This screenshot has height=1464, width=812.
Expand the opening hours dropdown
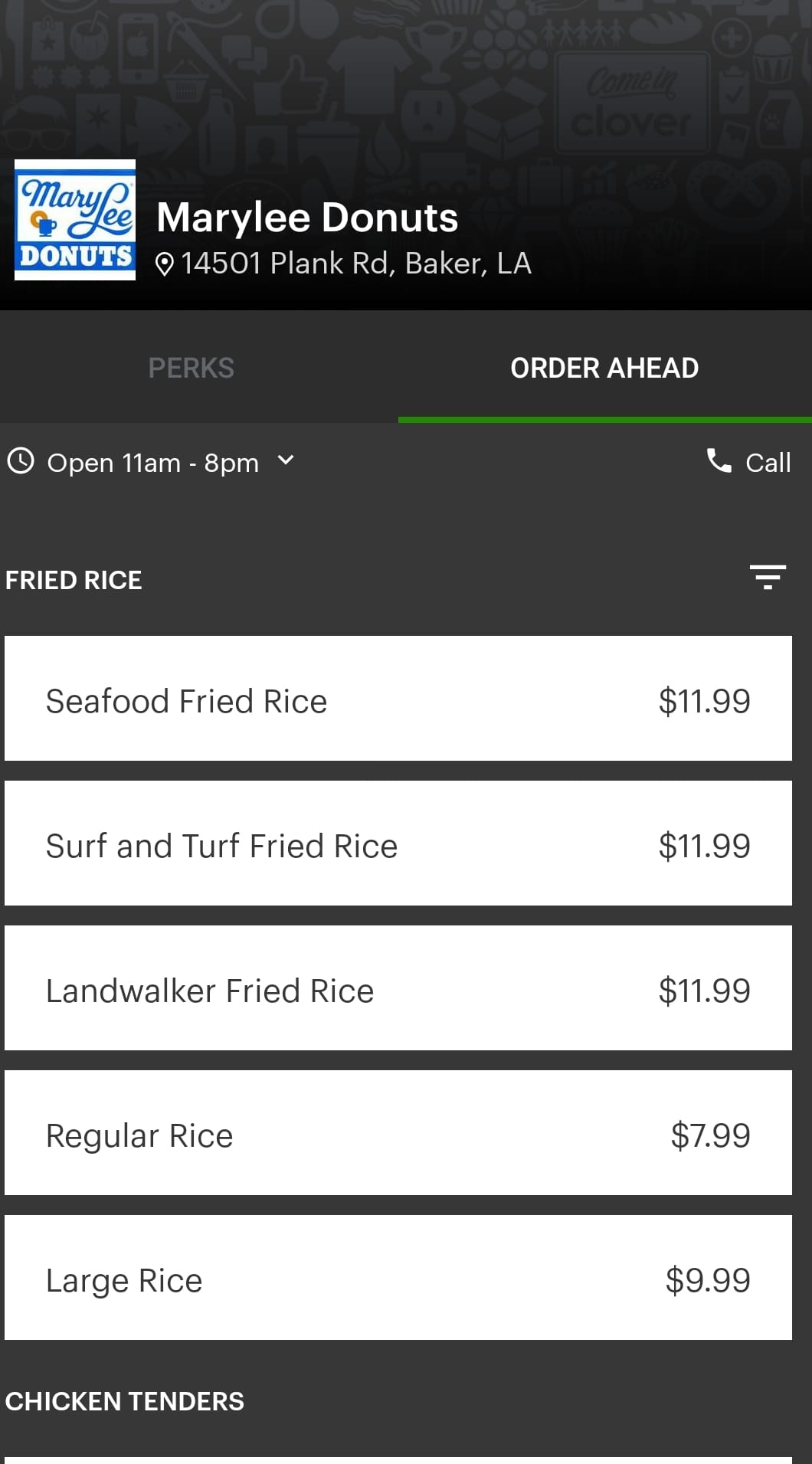click(285, 461)
